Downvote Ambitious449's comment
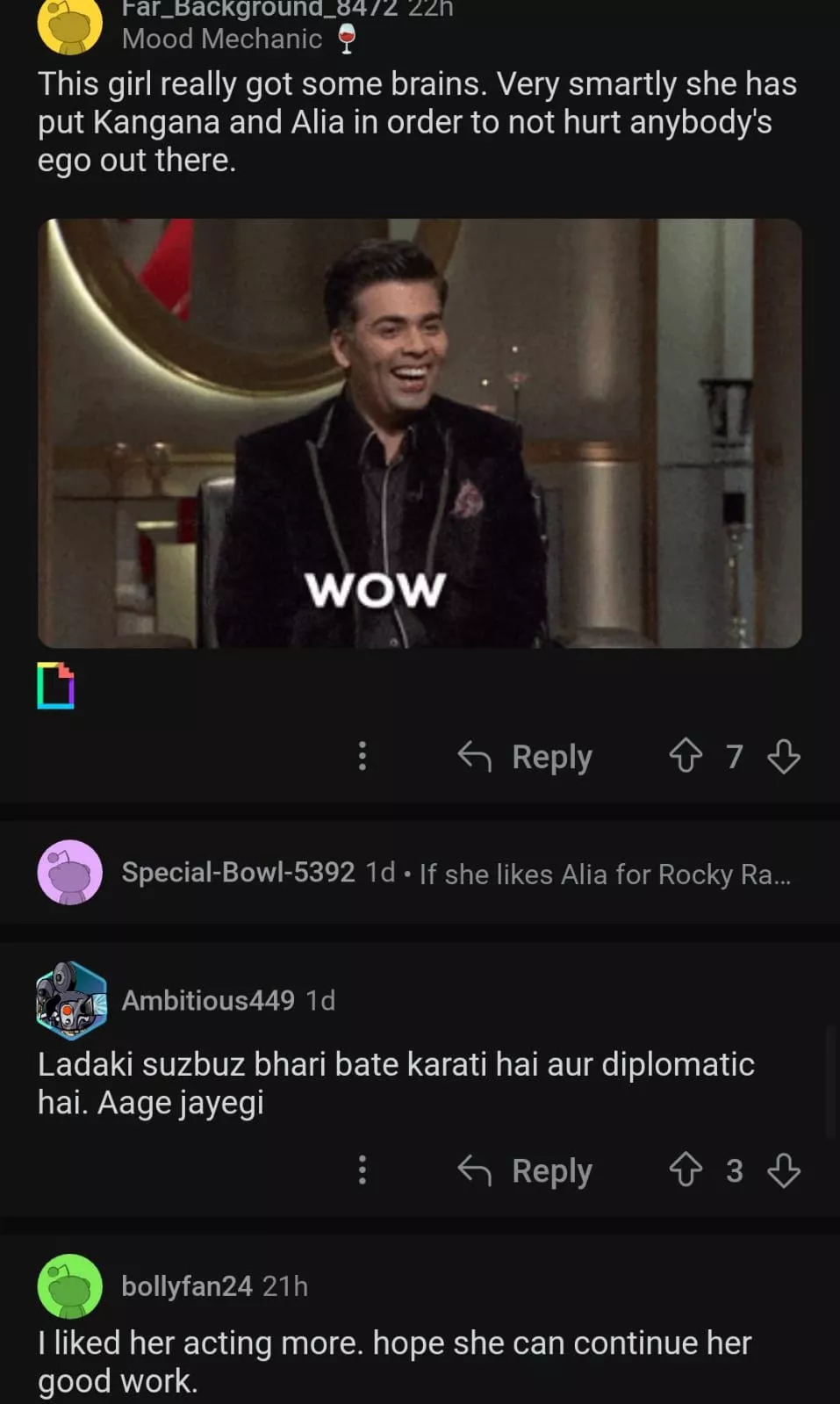 (x=783, y=1170)
